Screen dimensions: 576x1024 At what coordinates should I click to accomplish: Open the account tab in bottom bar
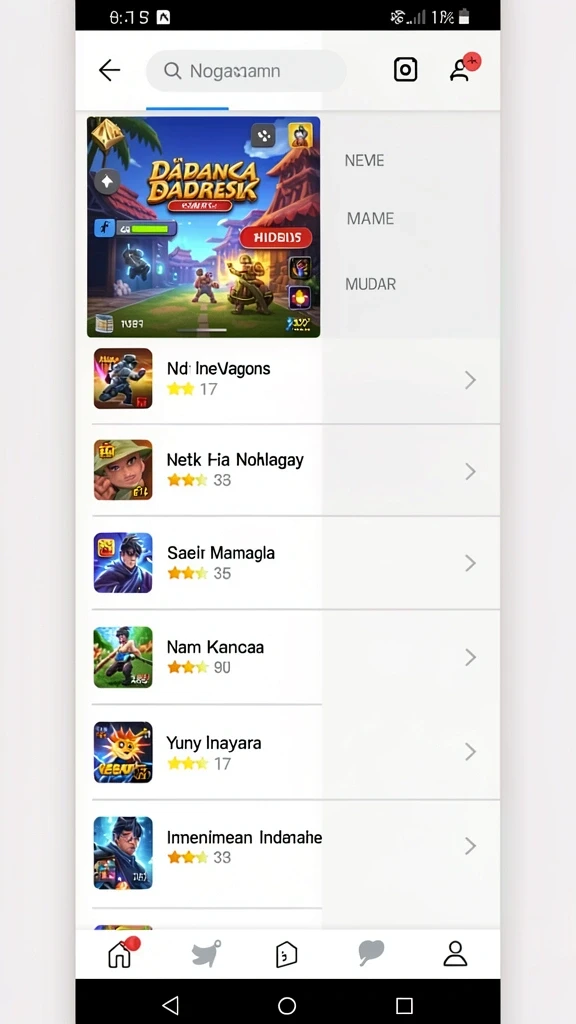[x=455, y=953]
